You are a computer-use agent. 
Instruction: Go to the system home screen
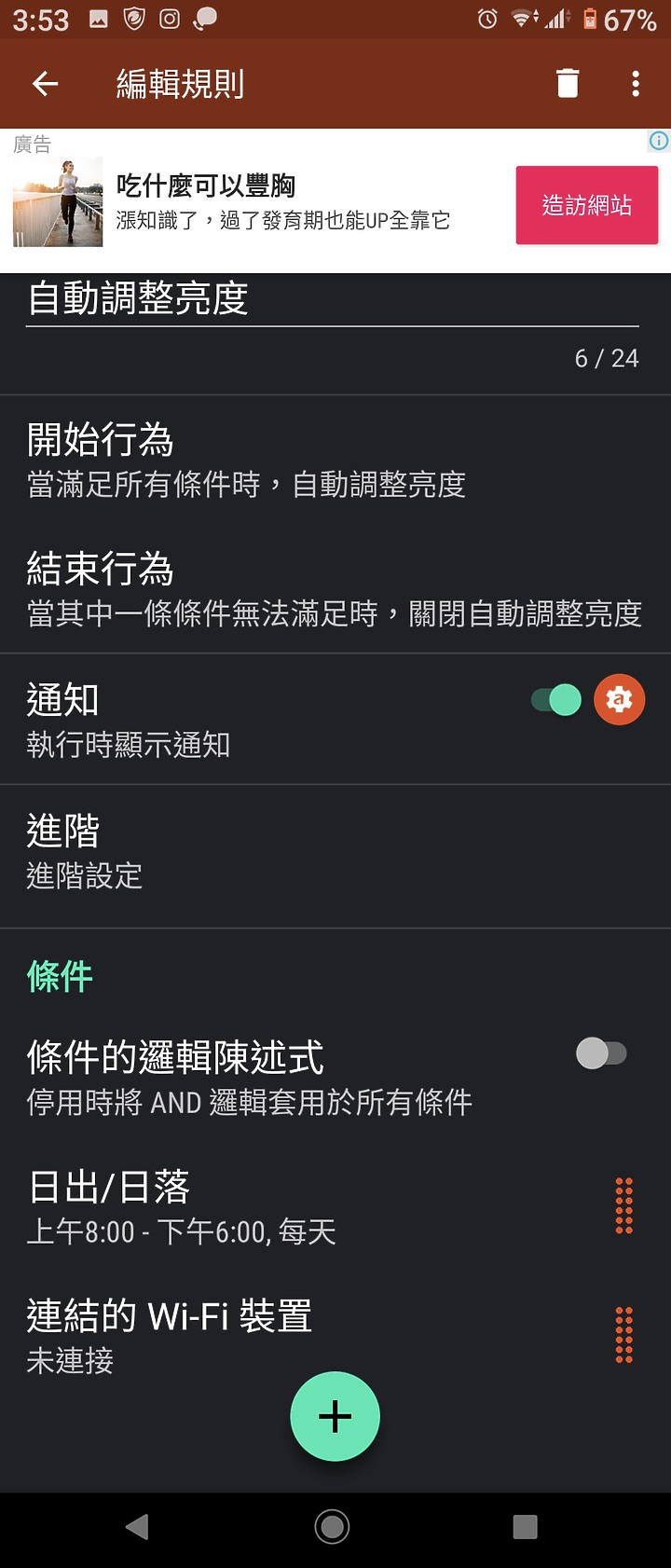[333, 1527]
